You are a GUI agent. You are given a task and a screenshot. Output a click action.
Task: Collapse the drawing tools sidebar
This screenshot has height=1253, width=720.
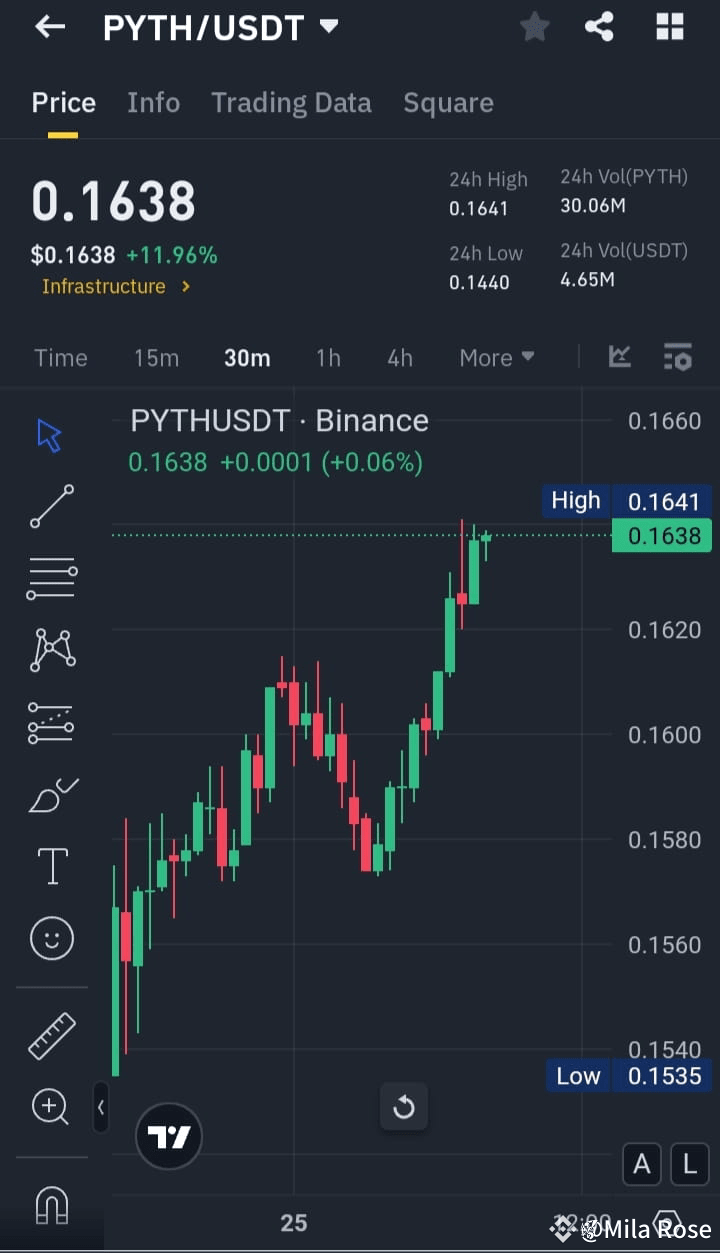pos(101,1107)
